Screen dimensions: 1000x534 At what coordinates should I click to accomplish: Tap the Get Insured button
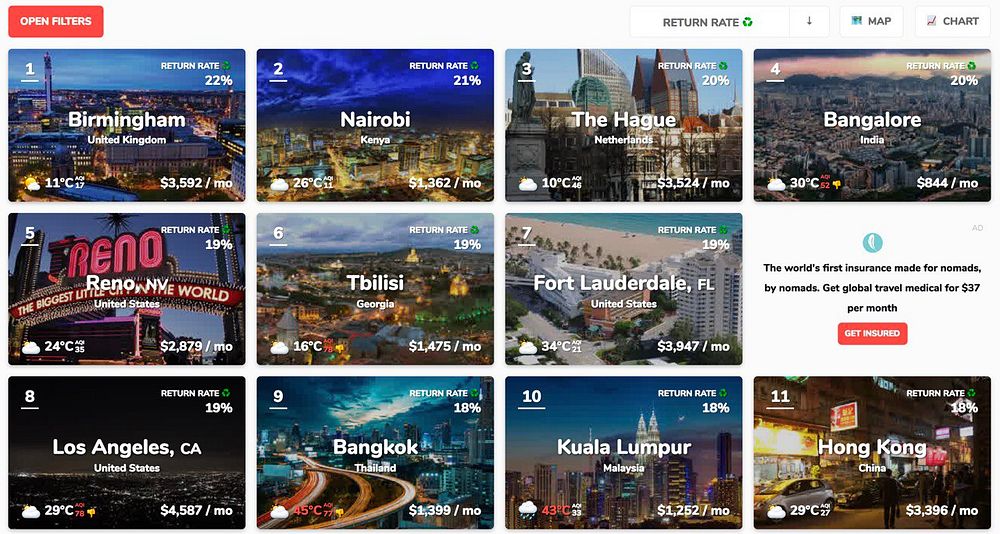(x=872, y=333)
